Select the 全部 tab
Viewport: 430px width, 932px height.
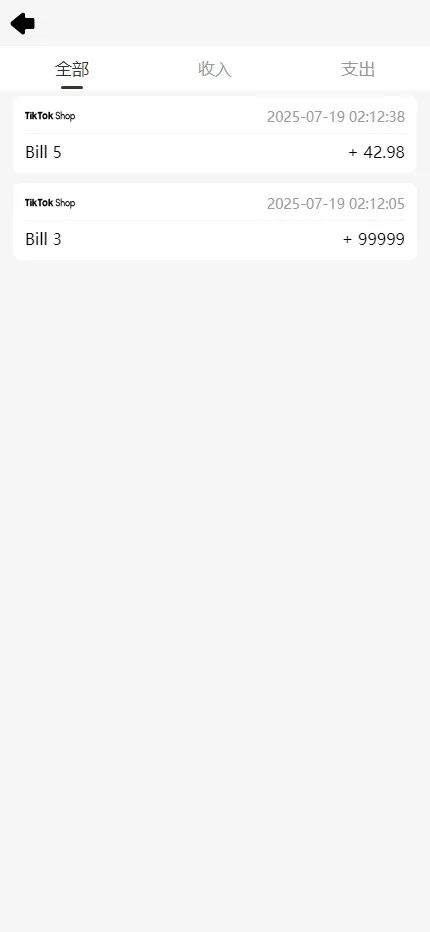click(x=72, y=69)
